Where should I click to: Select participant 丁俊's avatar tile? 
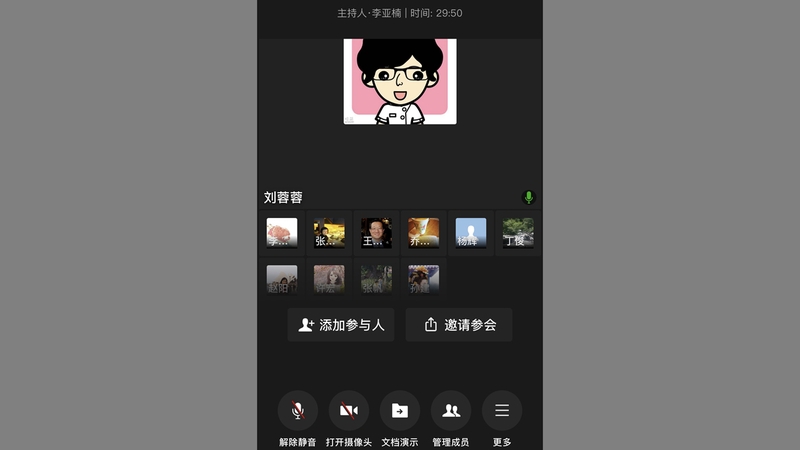pos(518,233)
